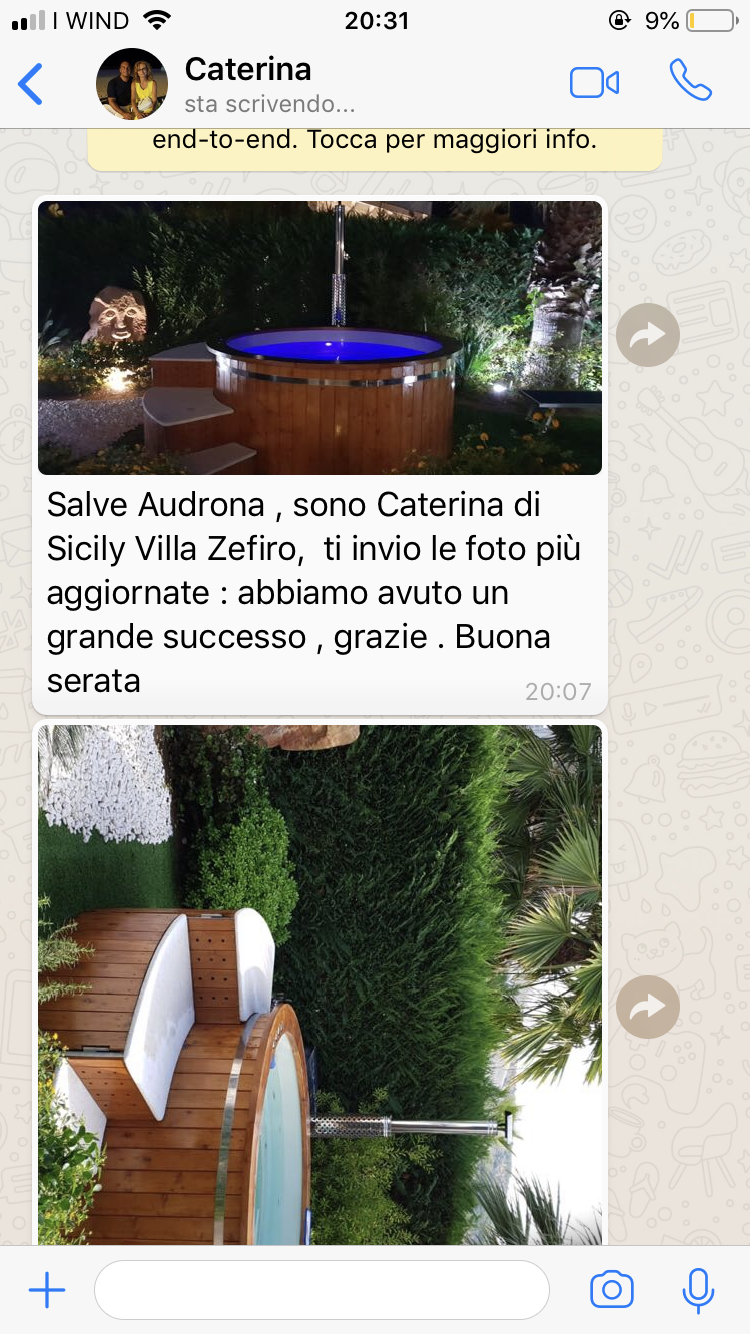750x1334 pixels.
Task: Go back to the chat list
Action: pyautogui.click(x=31, y=84)
